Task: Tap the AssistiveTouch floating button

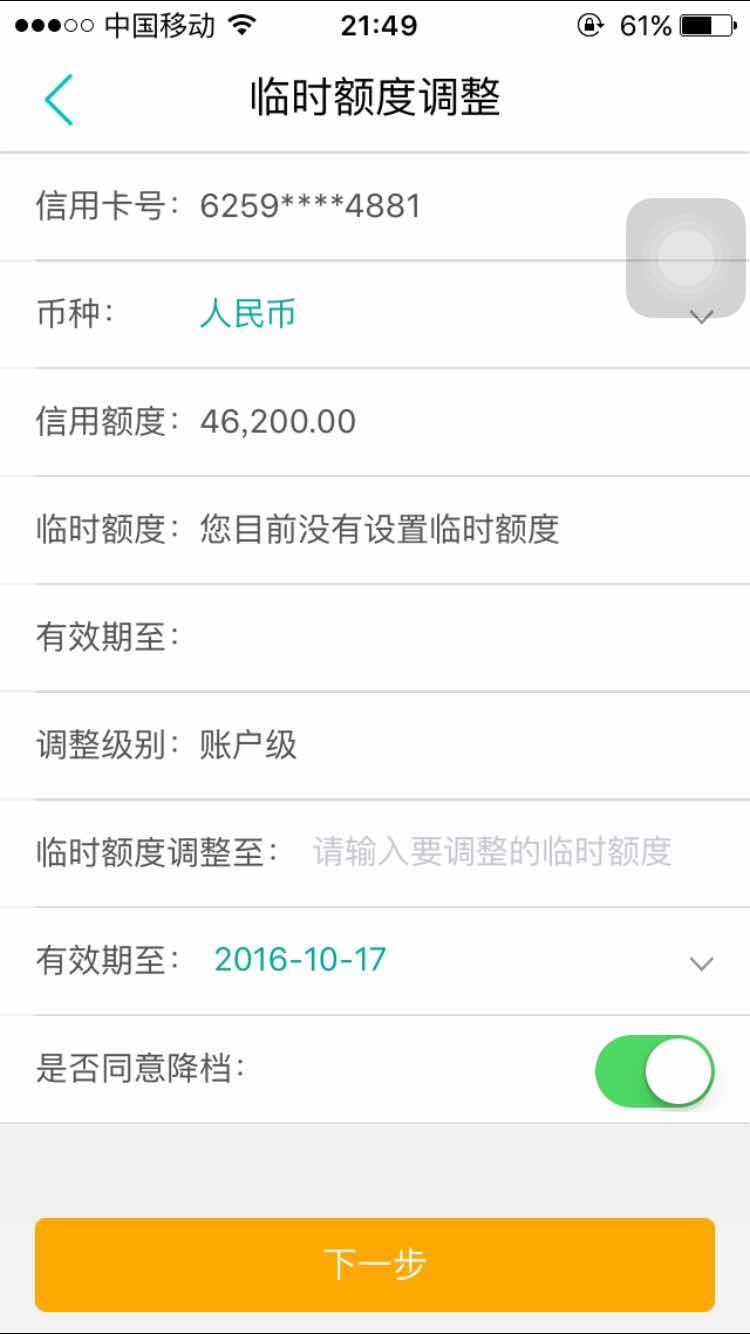Action: point(686,258)
